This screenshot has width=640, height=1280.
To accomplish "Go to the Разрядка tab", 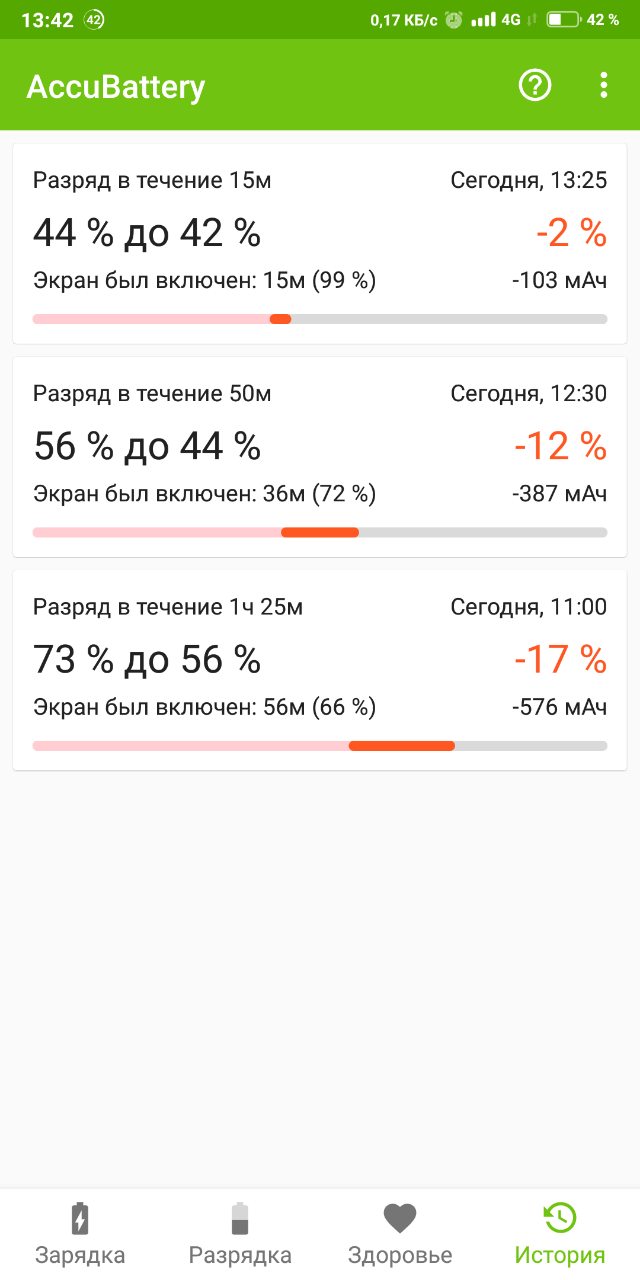I will point(240,1234).
